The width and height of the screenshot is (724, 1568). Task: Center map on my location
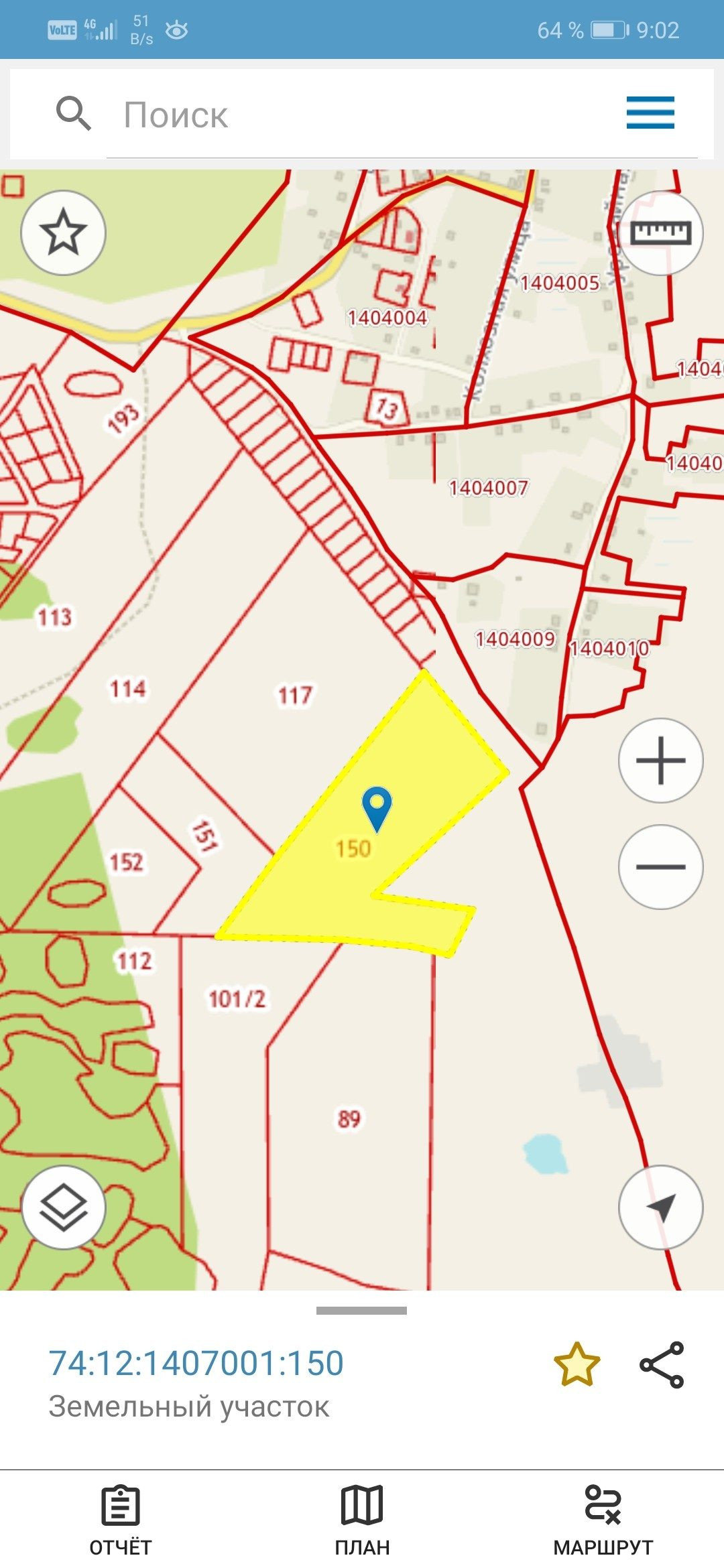point(660,1207)
